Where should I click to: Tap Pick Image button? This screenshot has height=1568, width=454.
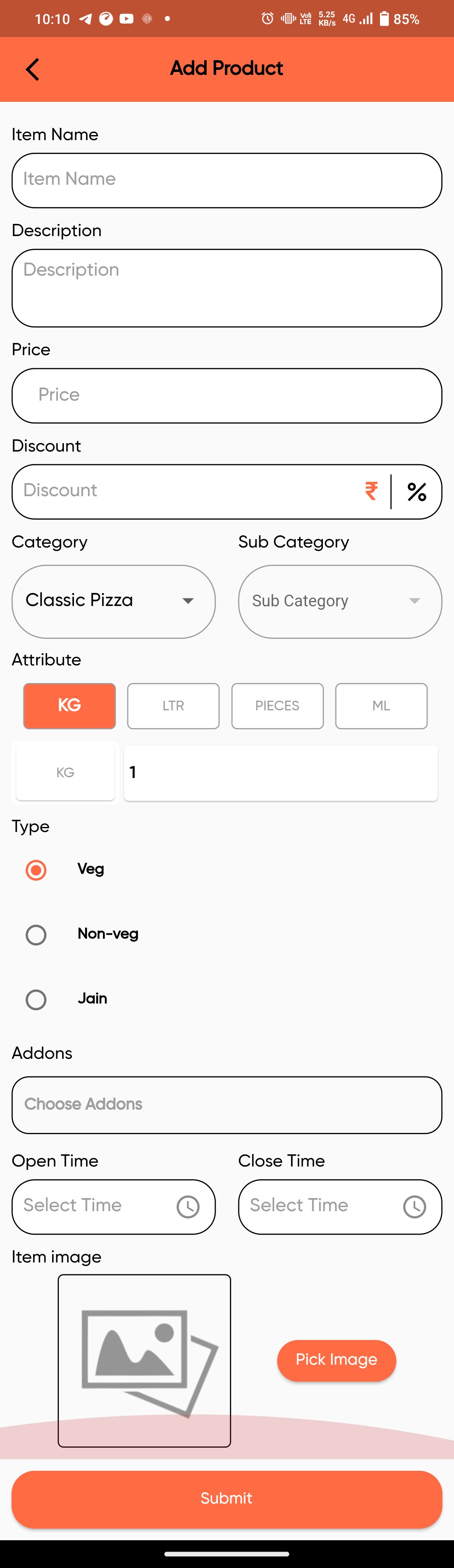pos(336,1360)
